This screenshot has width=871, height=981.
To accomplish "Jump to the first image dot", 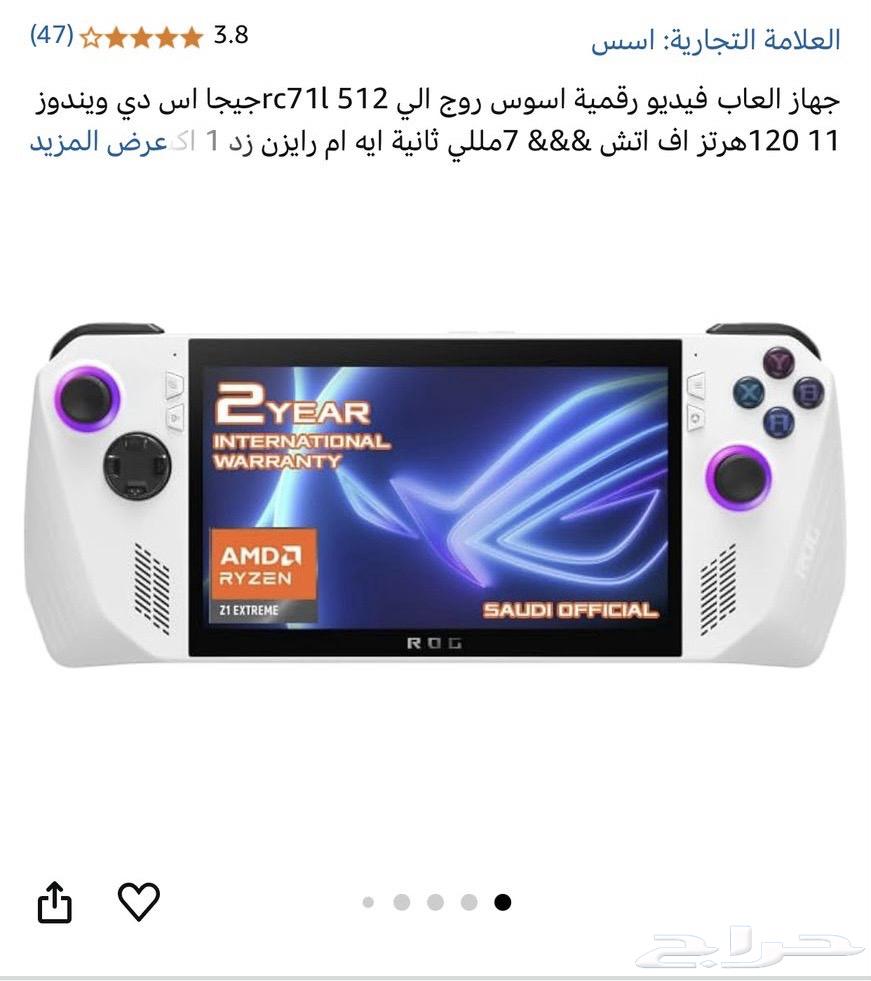I will [x=368, y=902].
